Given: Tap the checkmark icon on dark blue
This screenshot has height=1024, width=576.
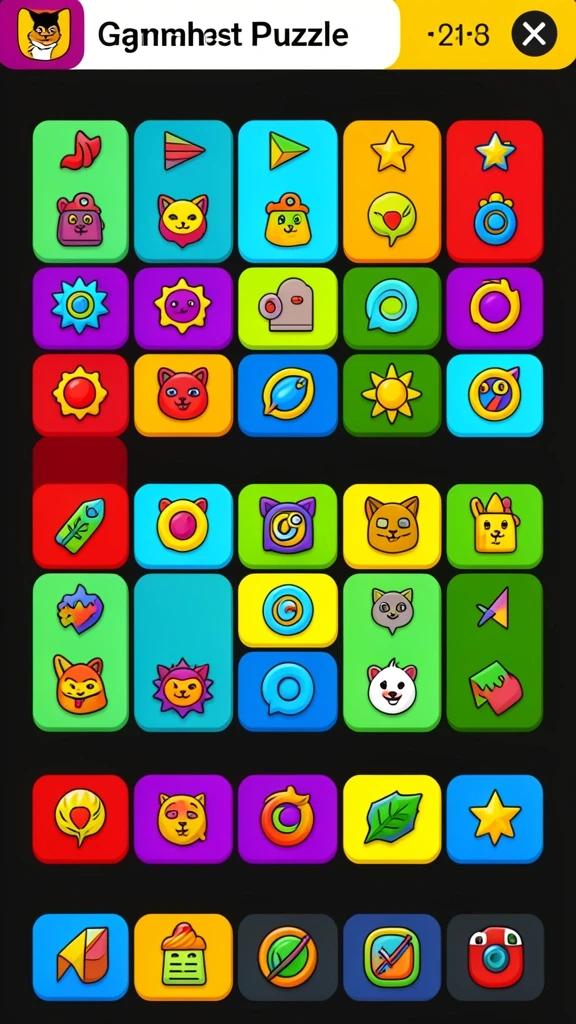Looking at the screenshot, I should (391, 957).
